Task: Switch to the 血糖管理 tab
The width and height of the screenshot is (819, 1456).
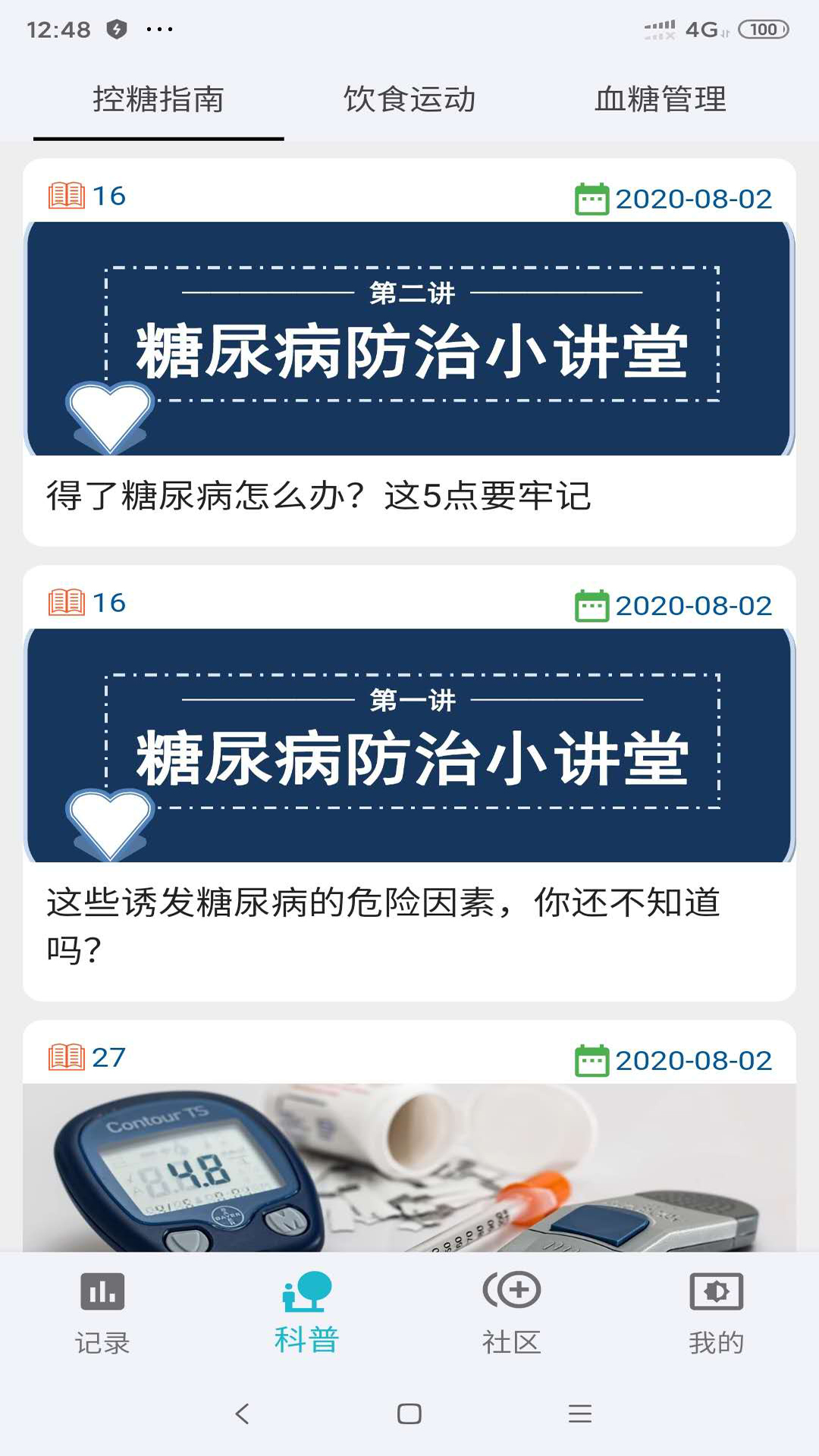Action: click(x=661, y=99)
